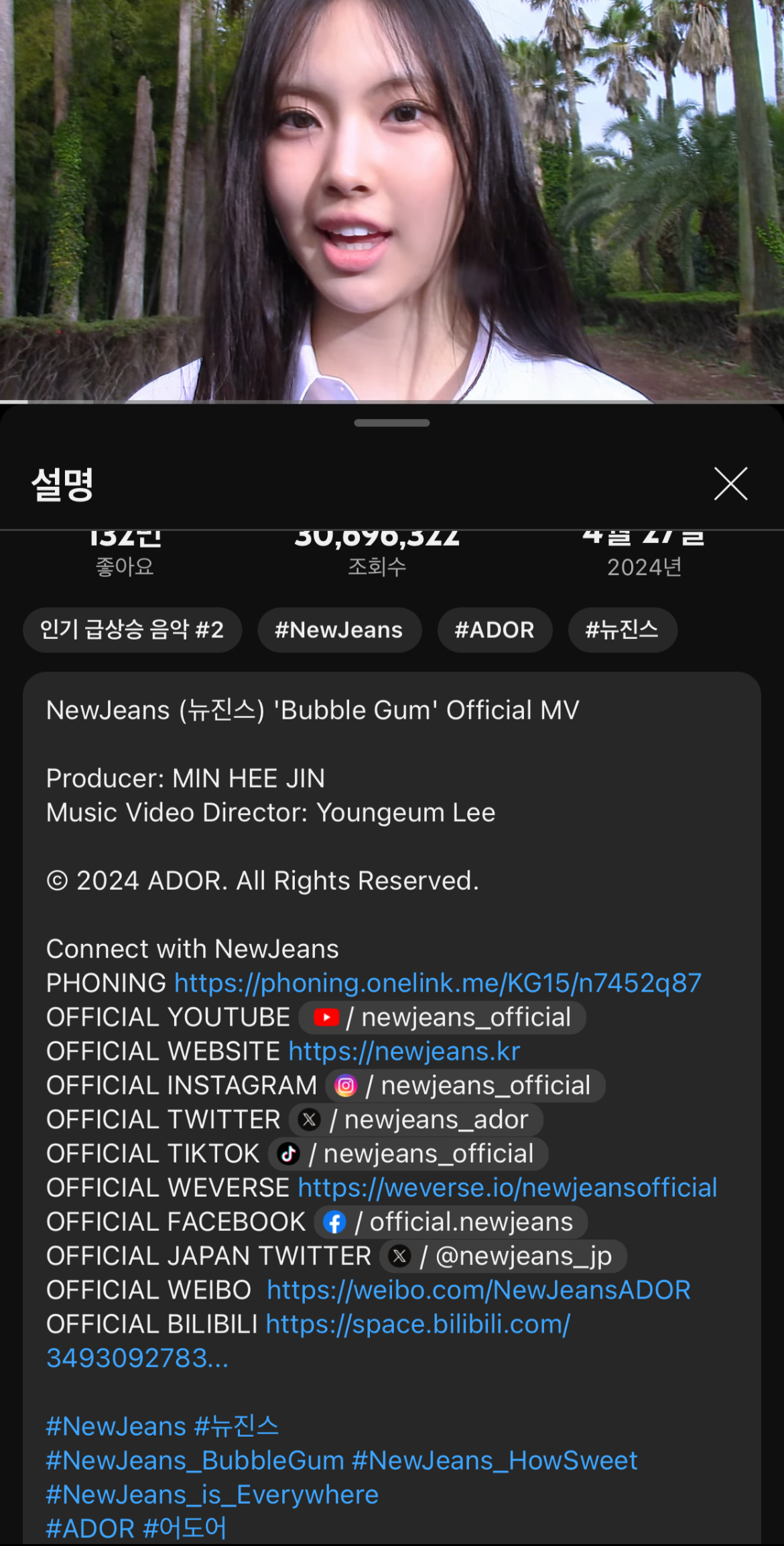This screenshot has width=784, height=1546.
Task: Open the Weibo NewJeansADOR link
Action: tap(478, 1291)
